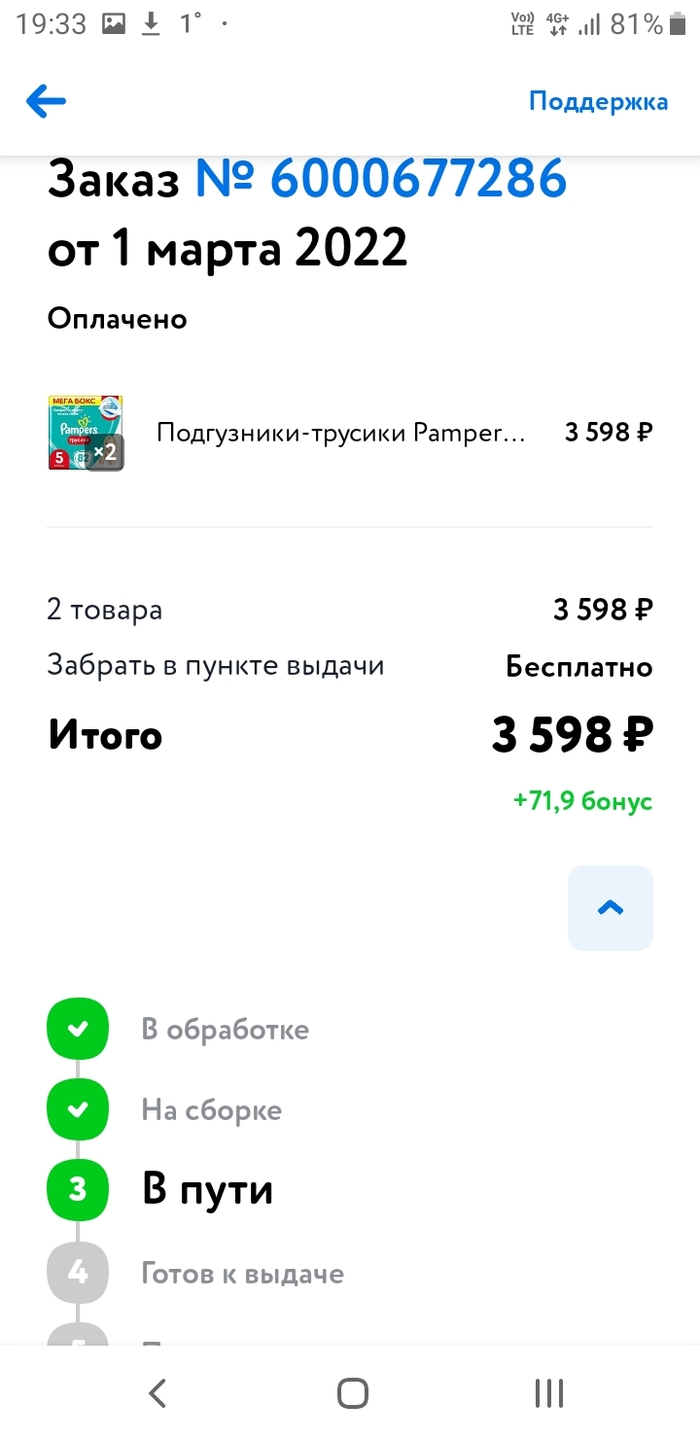Screen dimensions: 700x1439
Task: Open the Pampers diapers product item
Action: (x=340, y=433)
